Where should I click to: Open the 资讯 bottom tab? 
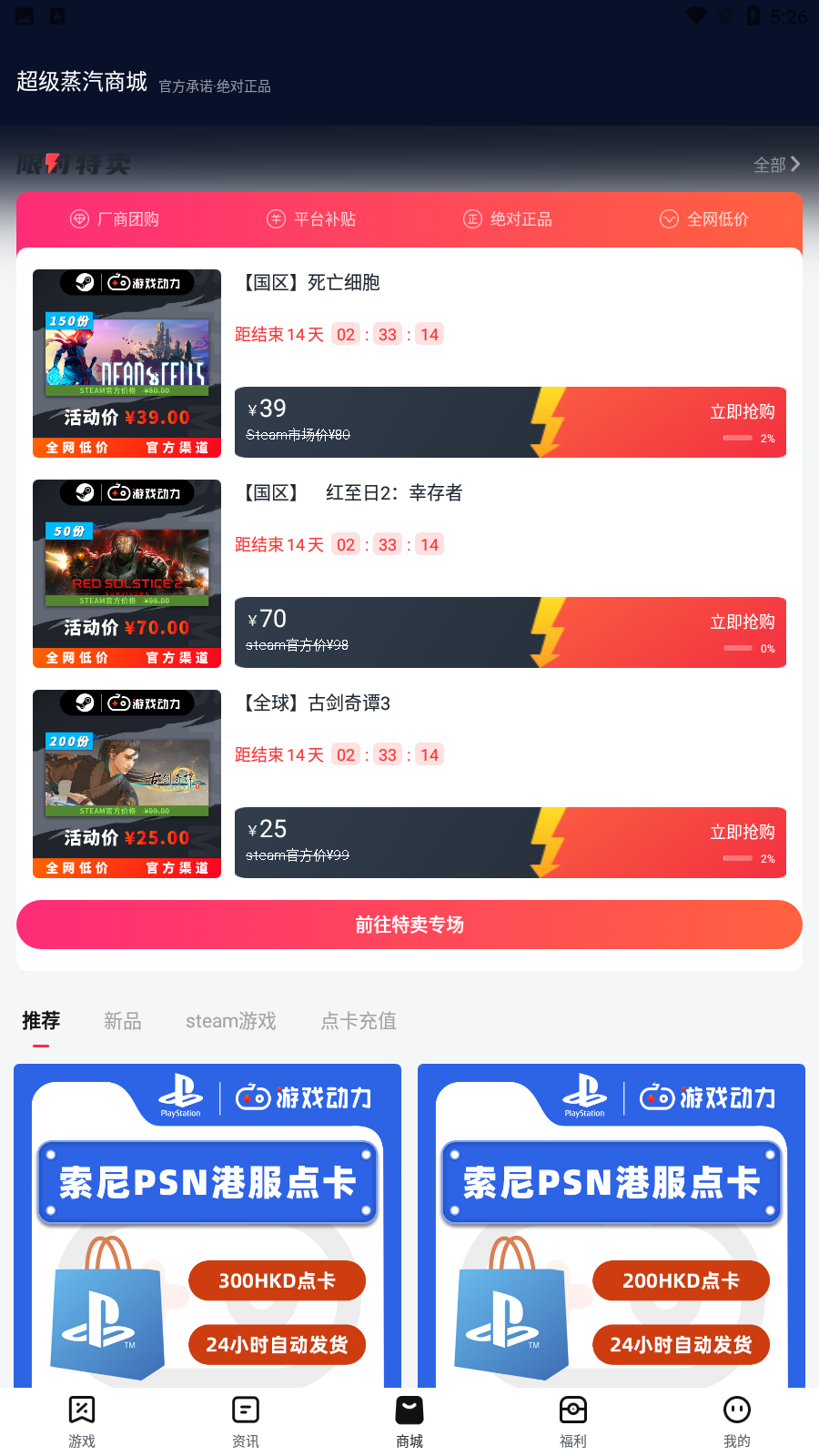pyautogui.click(x=246, y=1421)
